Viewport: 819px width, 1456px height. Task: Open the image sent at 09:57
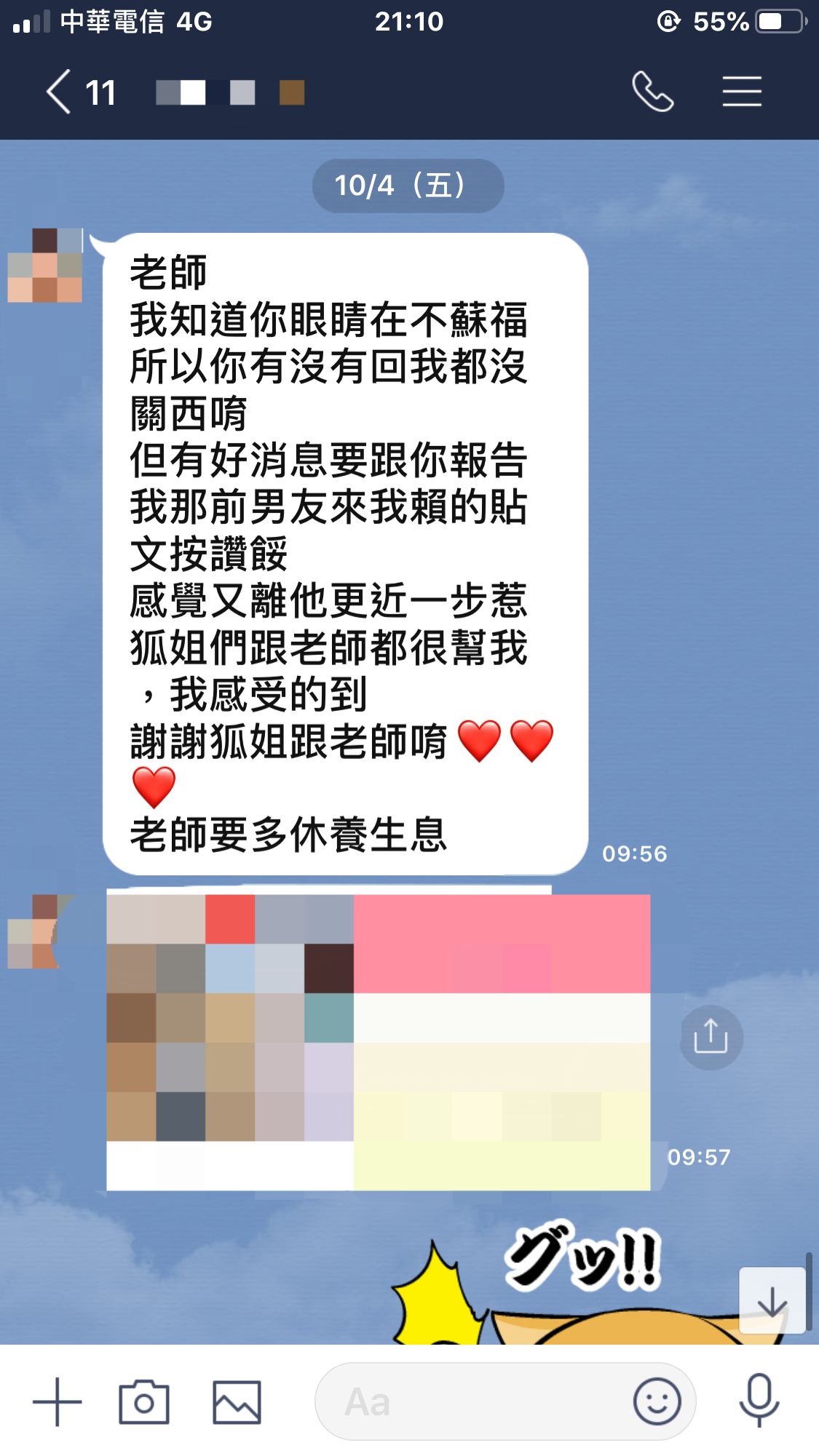coord(378,1041)
